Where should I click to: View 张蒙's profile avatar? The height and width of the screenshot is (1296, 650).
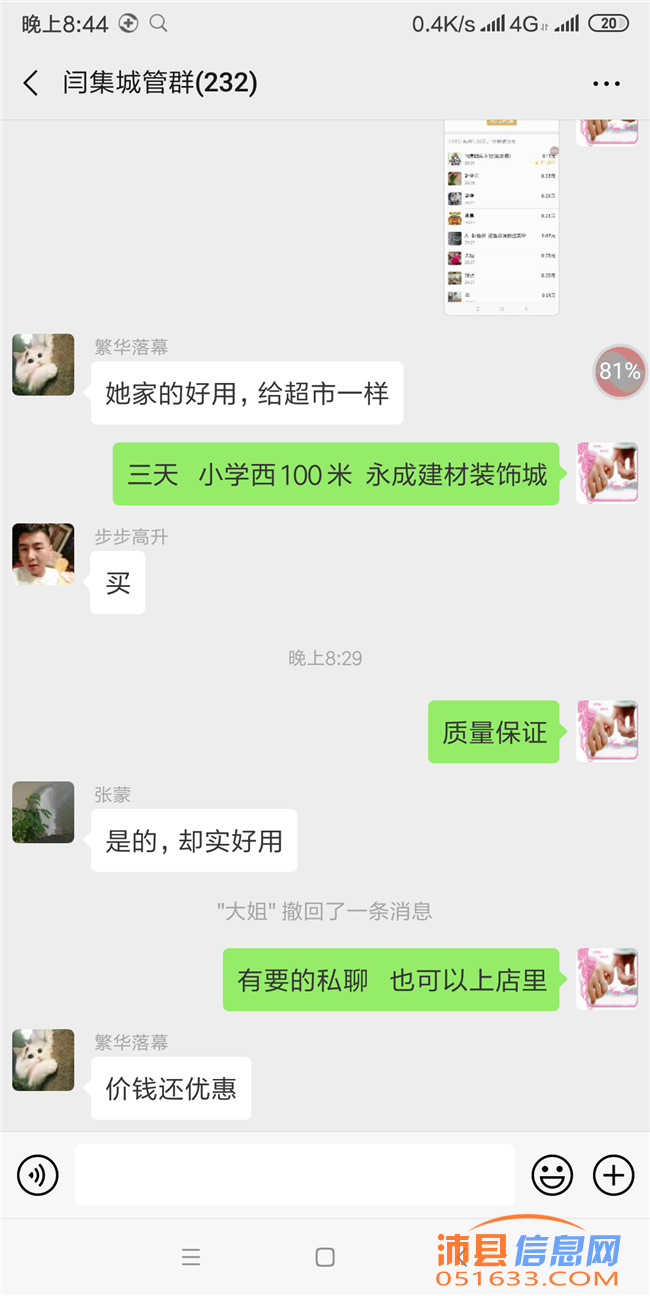pos(43,812)
